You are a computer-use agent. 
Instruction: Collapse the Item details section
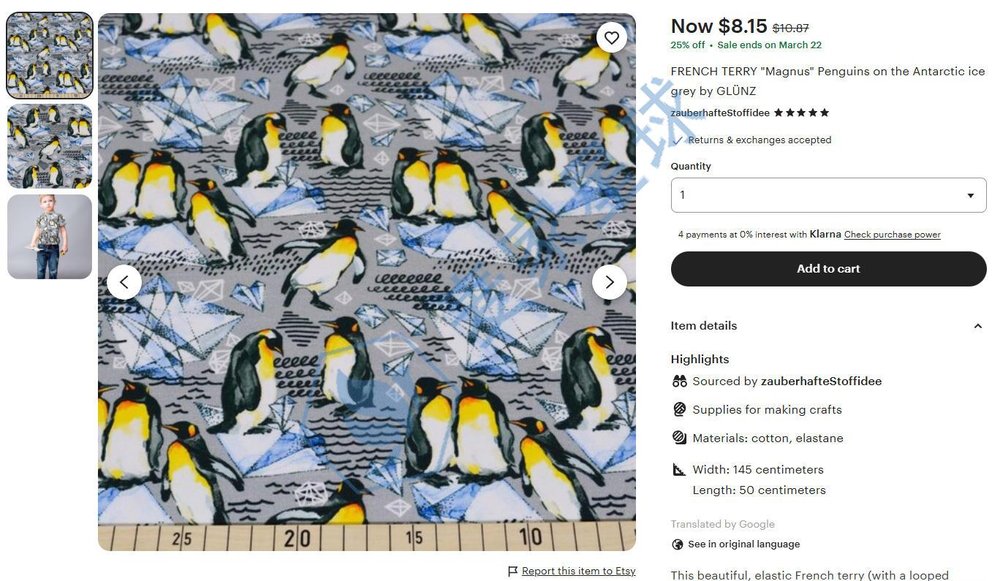[977, 326]
